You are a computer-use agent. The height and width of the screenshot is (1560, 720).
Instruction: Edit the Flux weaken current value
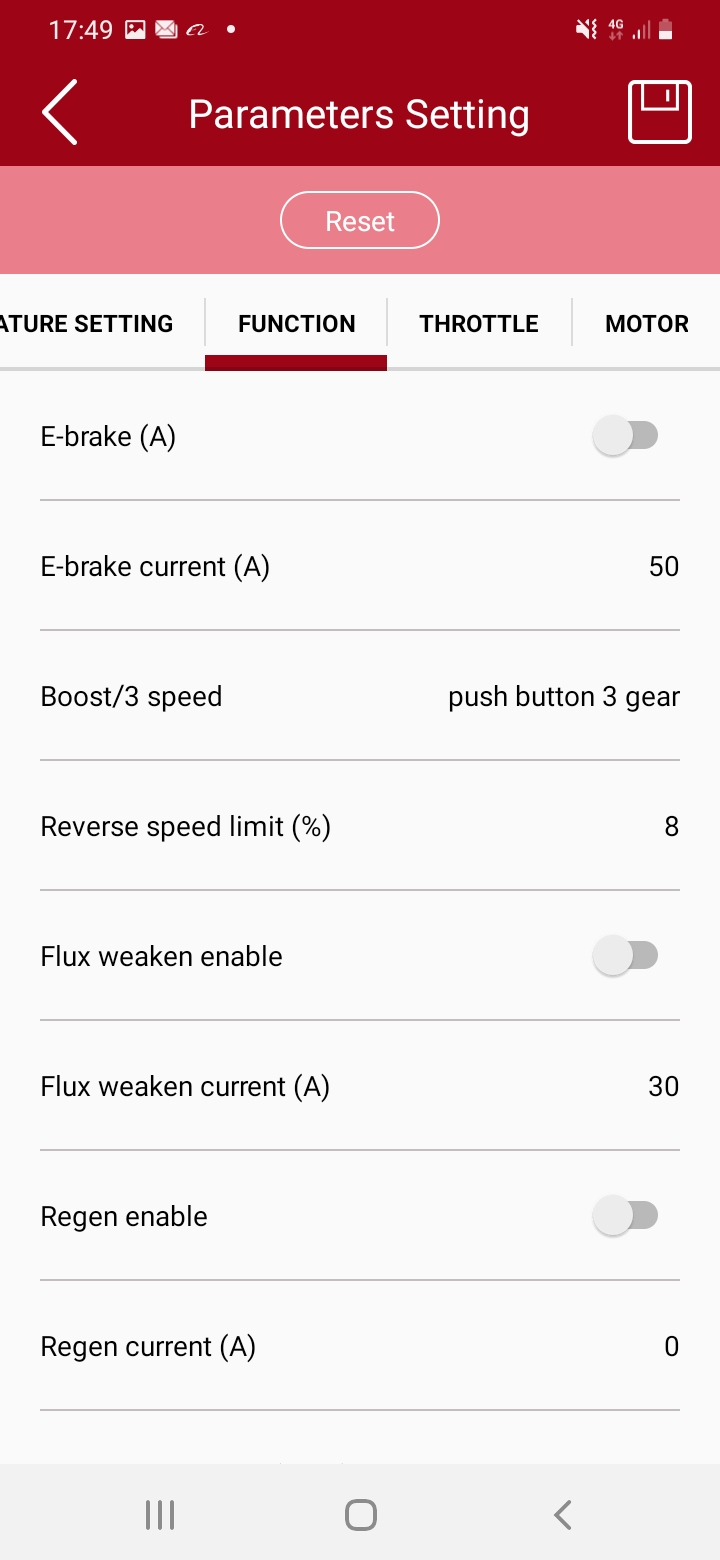[663, 1087]
